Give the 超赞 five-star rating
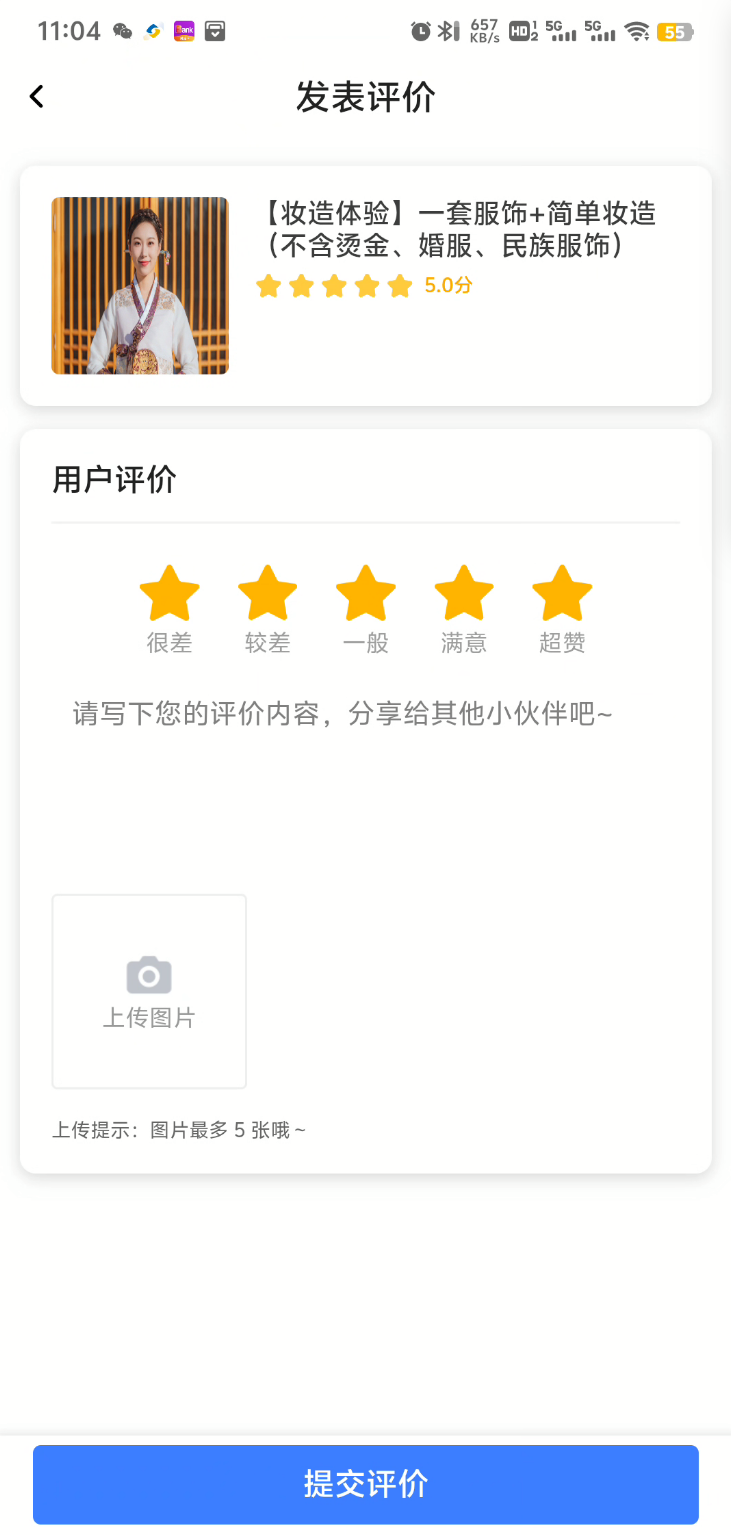The image size is (731, 1535). pyautogui.click(x=562, y=593)
